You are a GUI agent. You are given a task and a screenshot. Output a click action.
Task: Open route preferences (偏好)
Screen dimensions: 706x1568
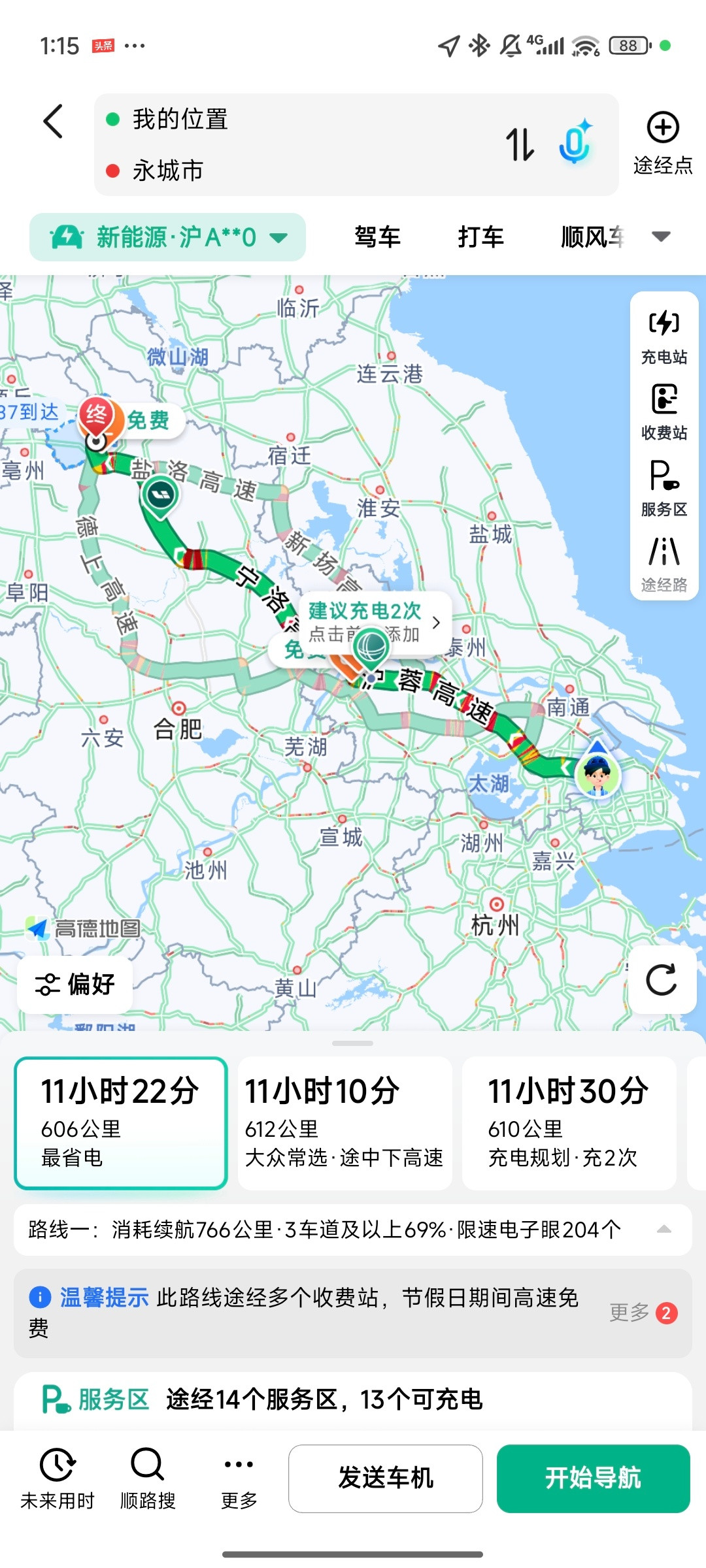[x=75, y=984]
